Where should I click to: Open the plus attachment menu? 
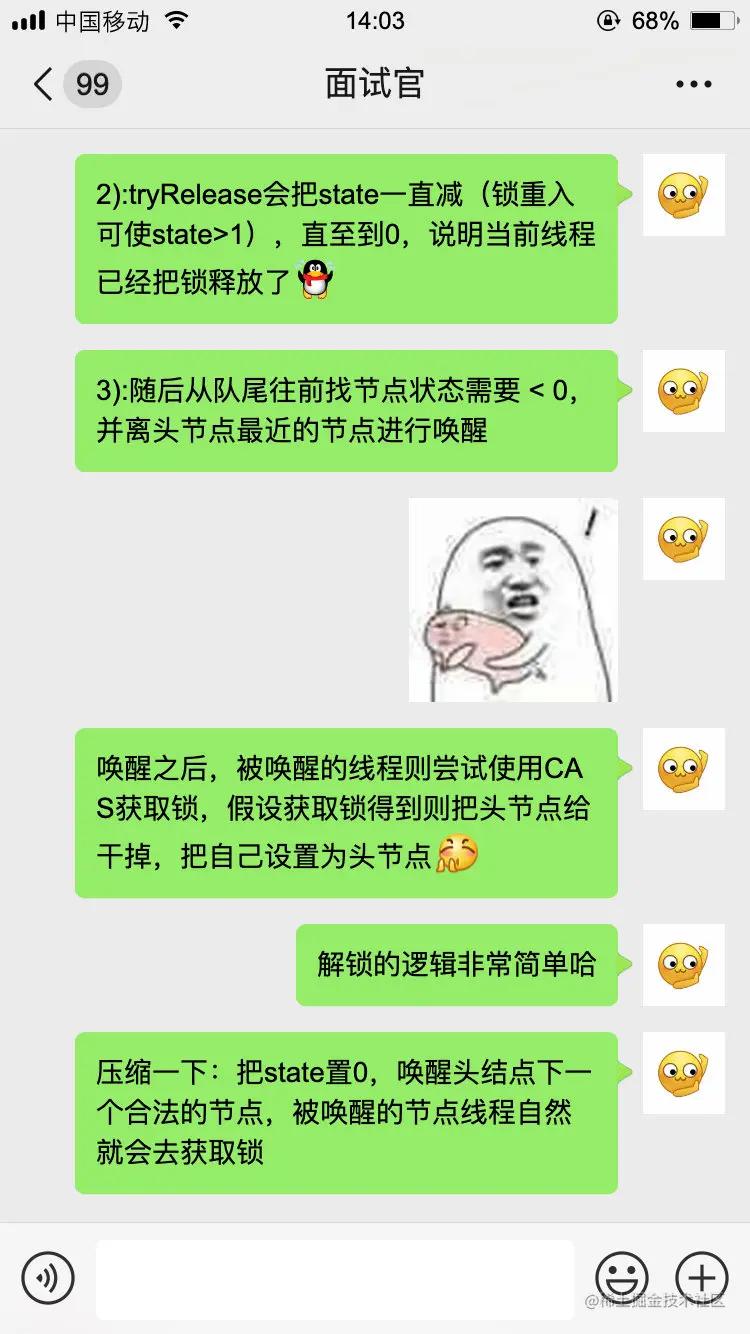(x=701, y=1277)
